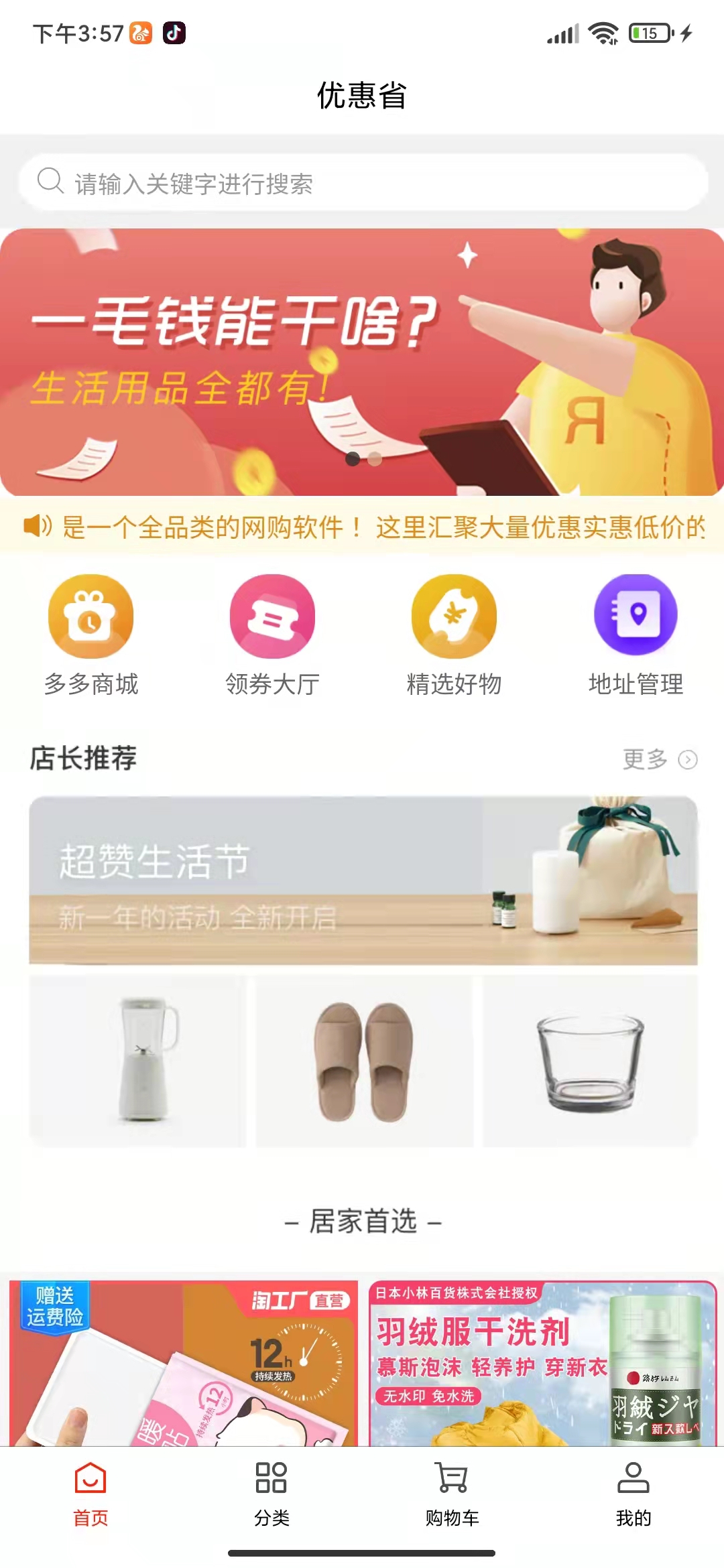Select the glass cup product tile

point(590,1061)
